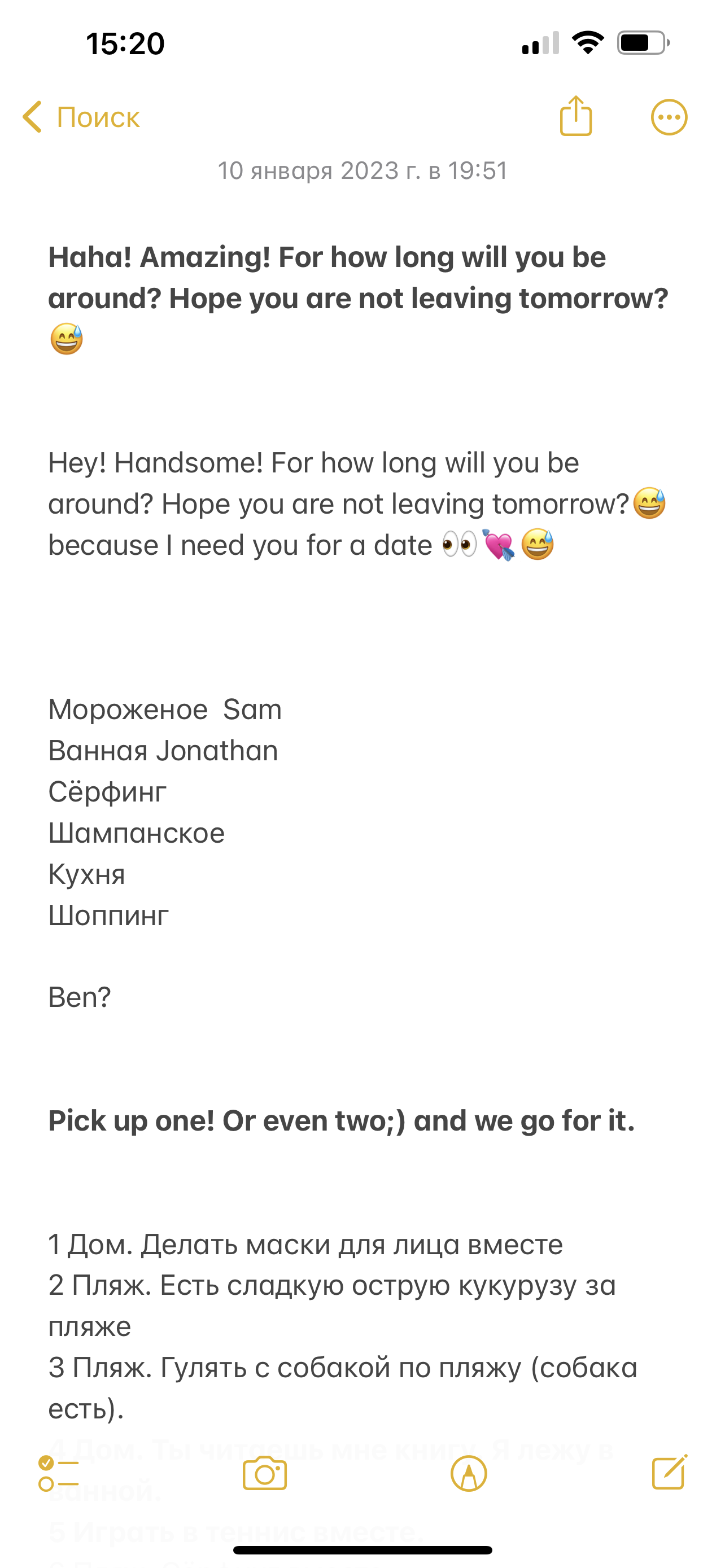Screen dimensions: 725x1568
Task: Add a checklist to the note
Action: point(58,1473)
